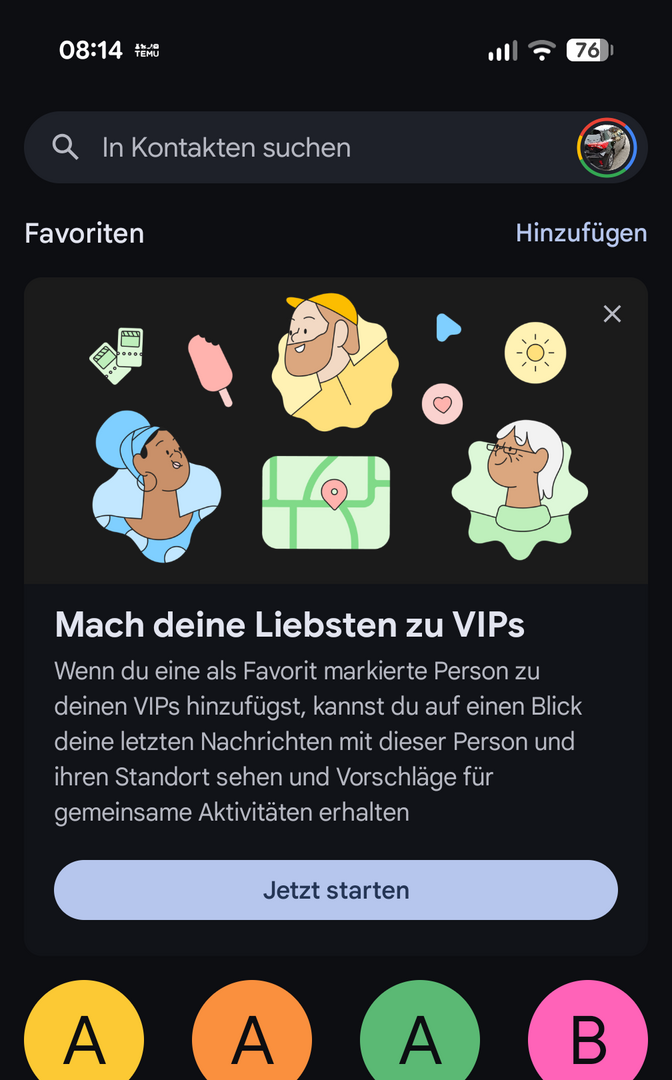The height and width of the screenshot is (1080, 672).
Task: Open the yellow A favorite contact
Action: (84, 1035)
